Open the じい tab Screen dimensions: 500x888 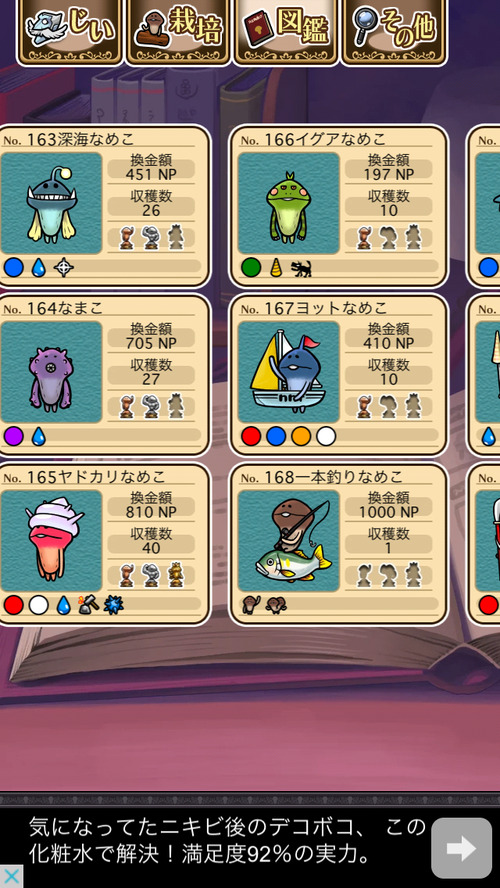coord(70,31)
